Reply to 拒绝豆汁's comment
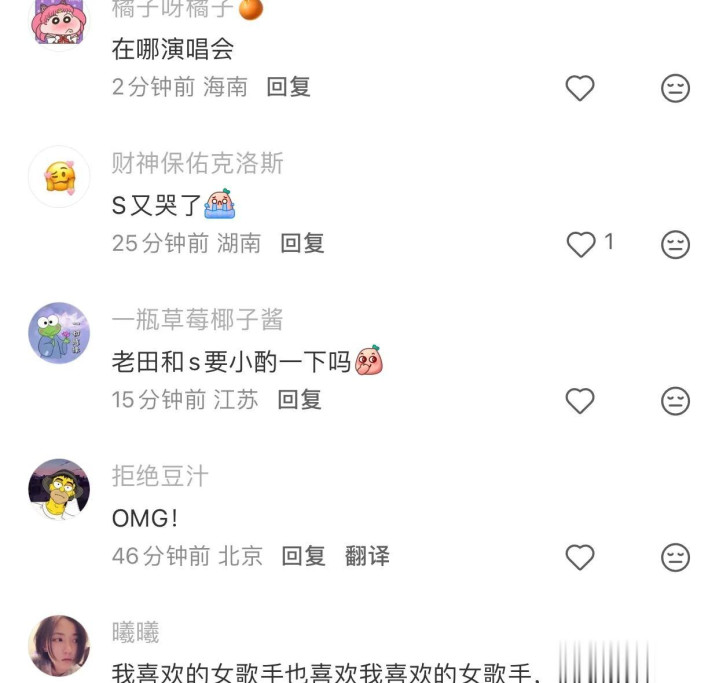Image resolution: width=719 pixels, height=683 pixels. tap(303, 556)
